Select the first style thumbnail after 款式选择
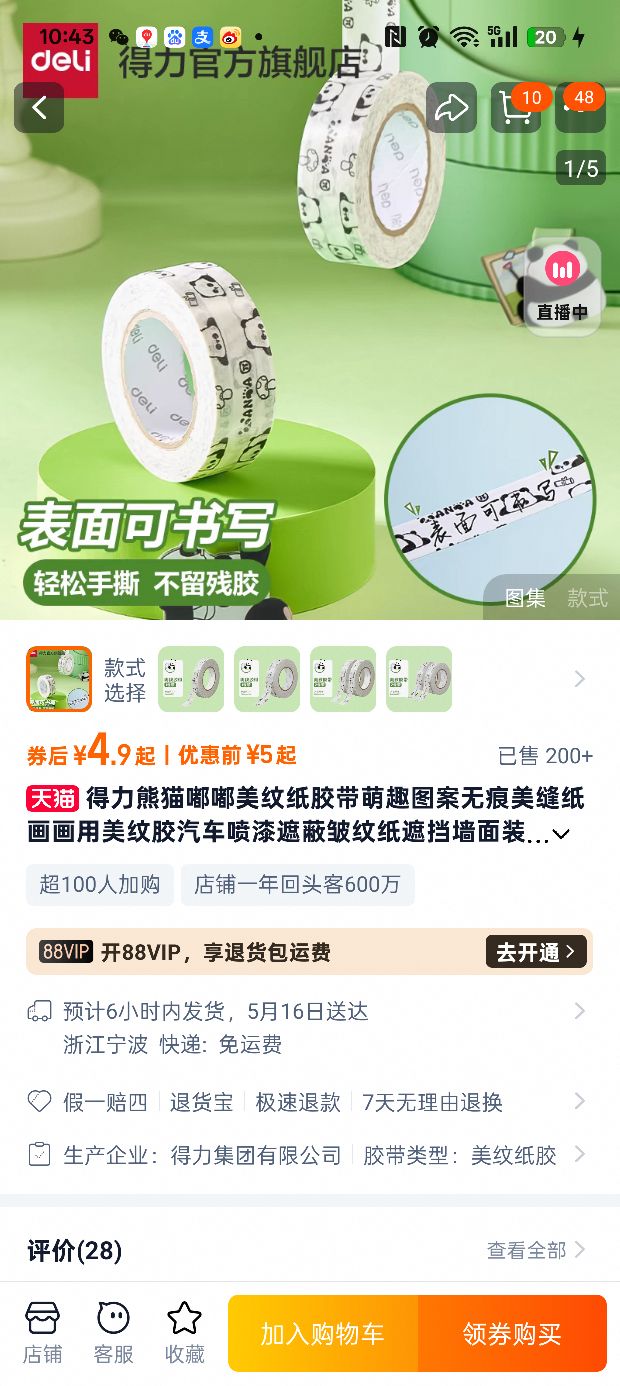 coord(191,679)
